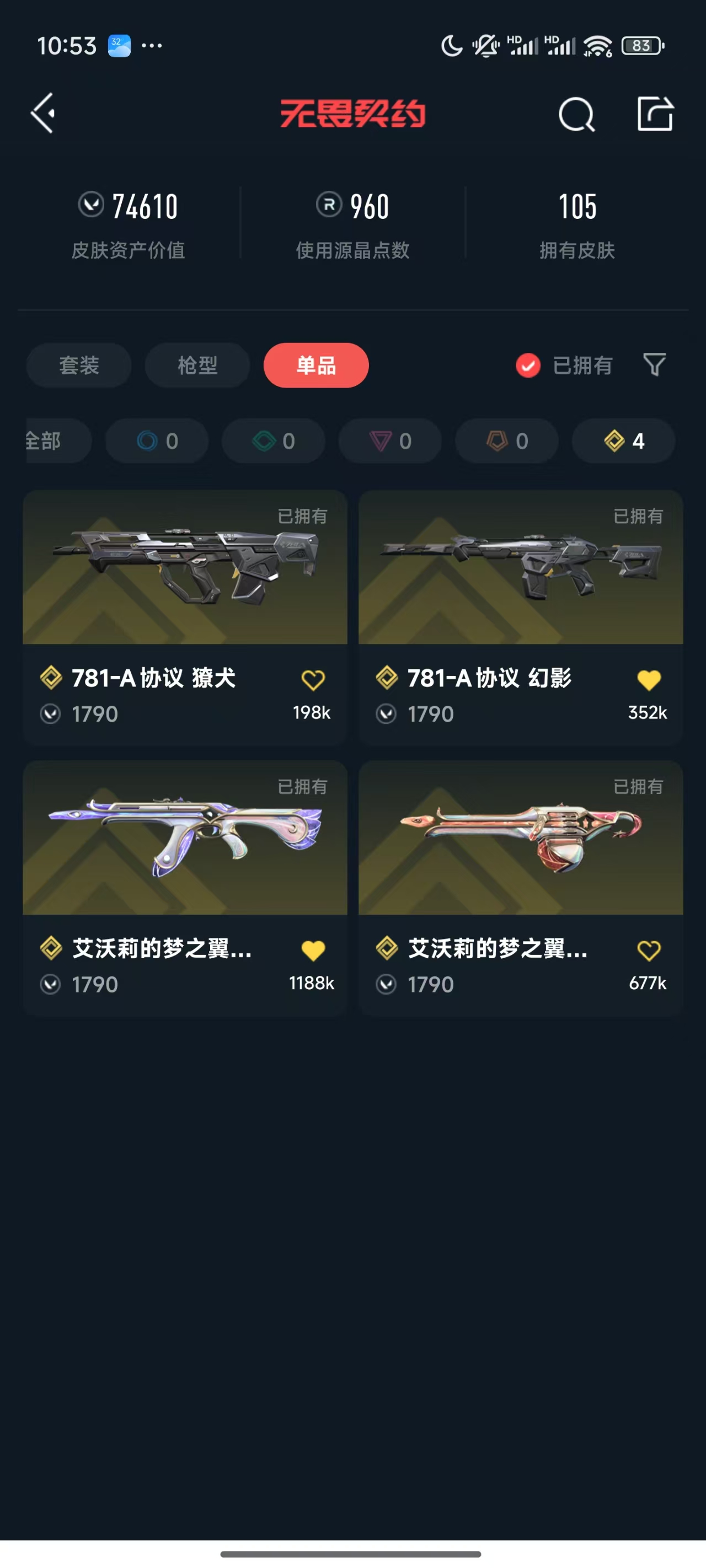This screenshot has width=706, height=1568.
Task: Filter by blue circle rarity chip
Action: (x=157, y=441)
